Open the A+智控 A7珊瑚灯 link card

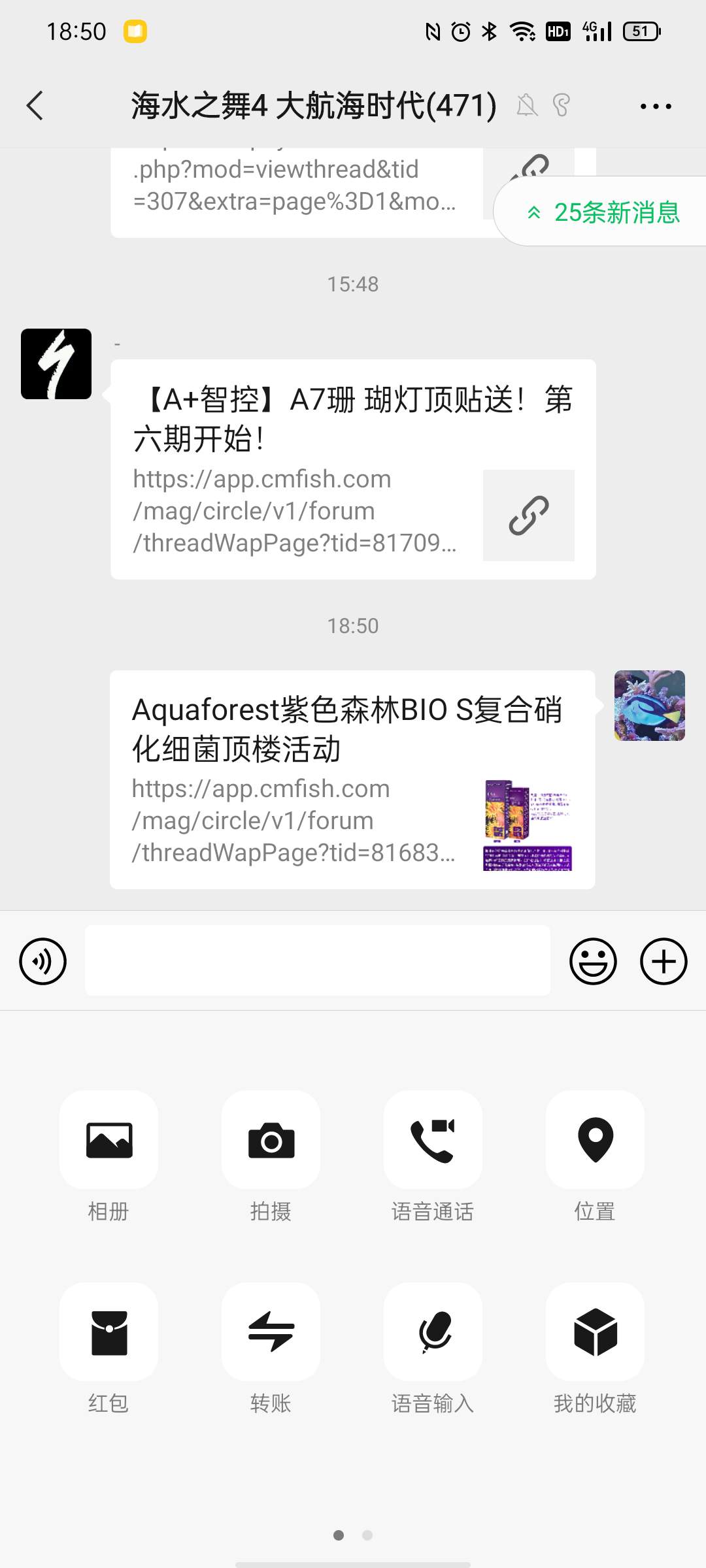353,469
